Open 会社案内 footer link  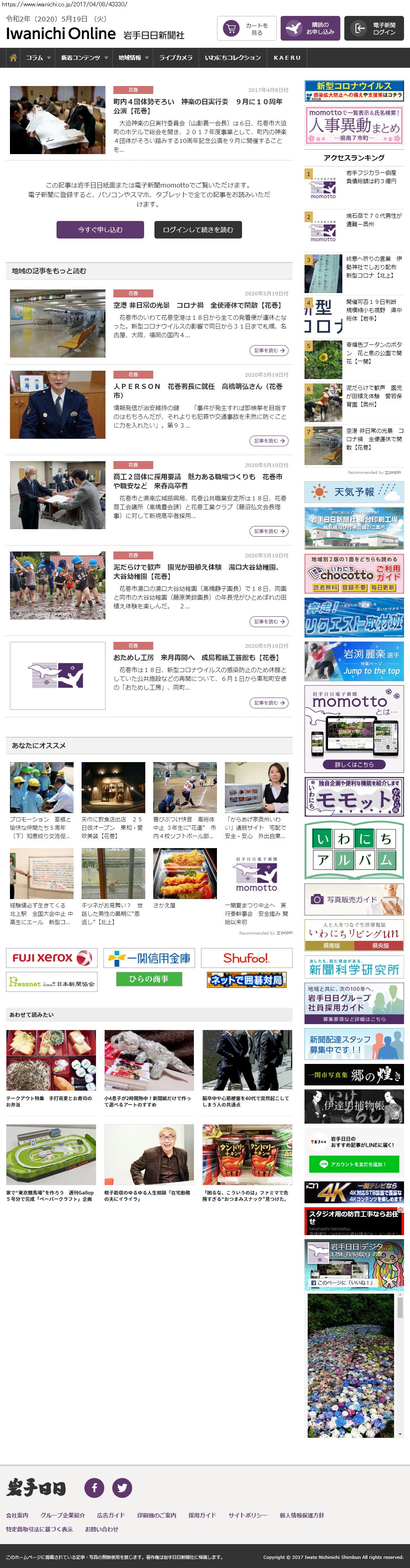(x=17, y=1515)
